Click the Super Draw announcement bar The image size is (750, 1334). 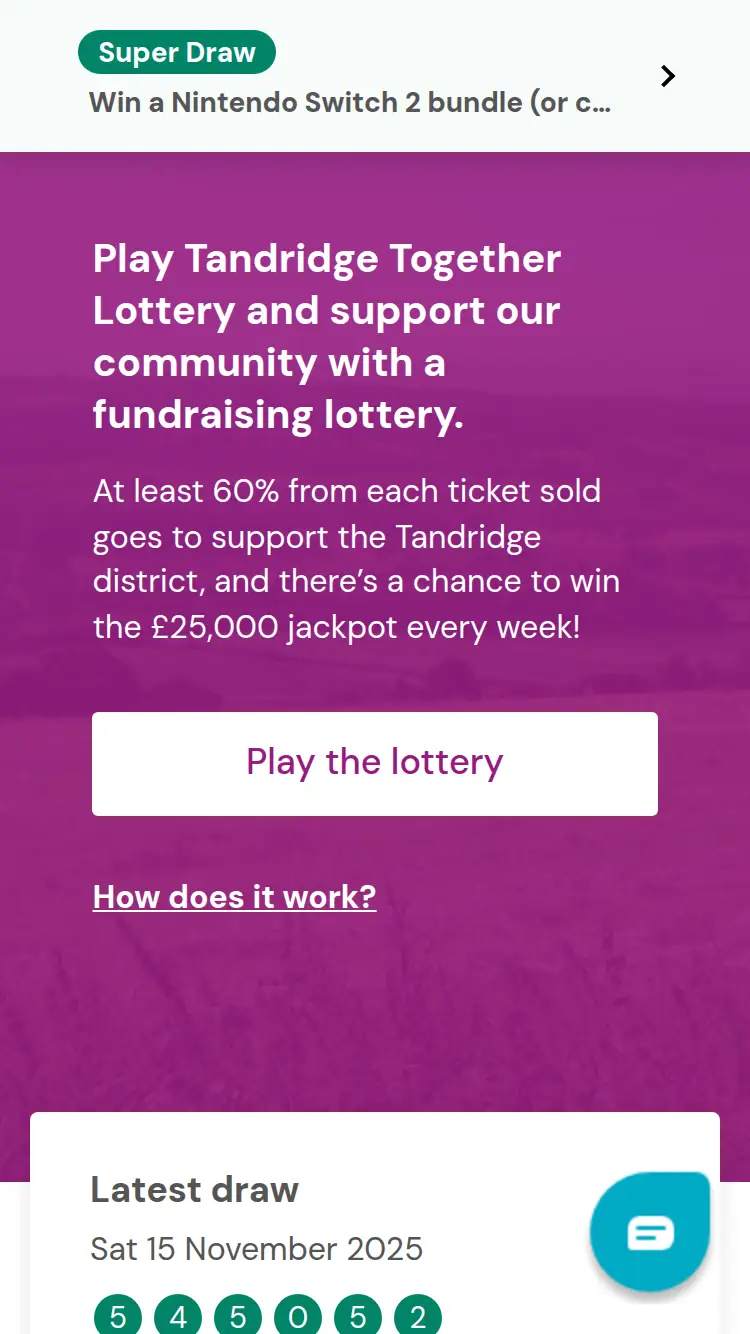pyautogui.click(x=375, y=75)
